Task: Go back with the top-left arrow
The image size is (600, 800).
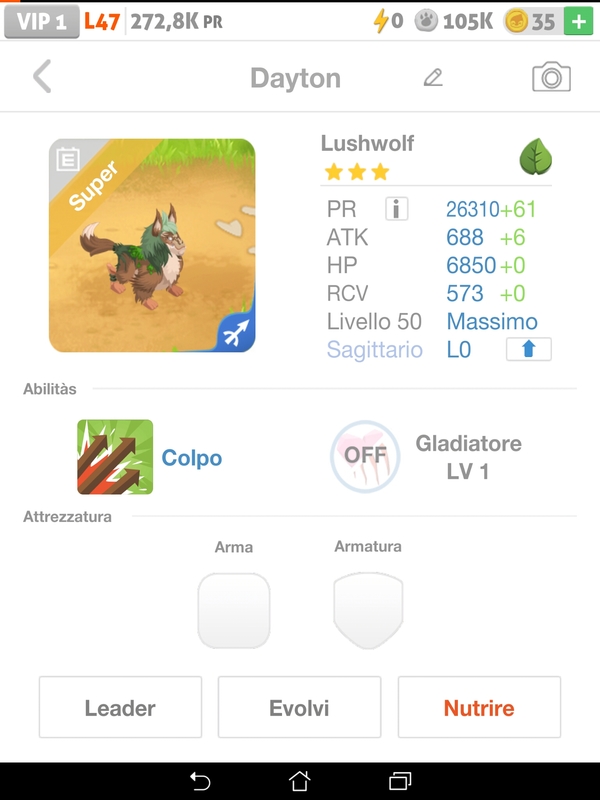Action: point(42,77)
